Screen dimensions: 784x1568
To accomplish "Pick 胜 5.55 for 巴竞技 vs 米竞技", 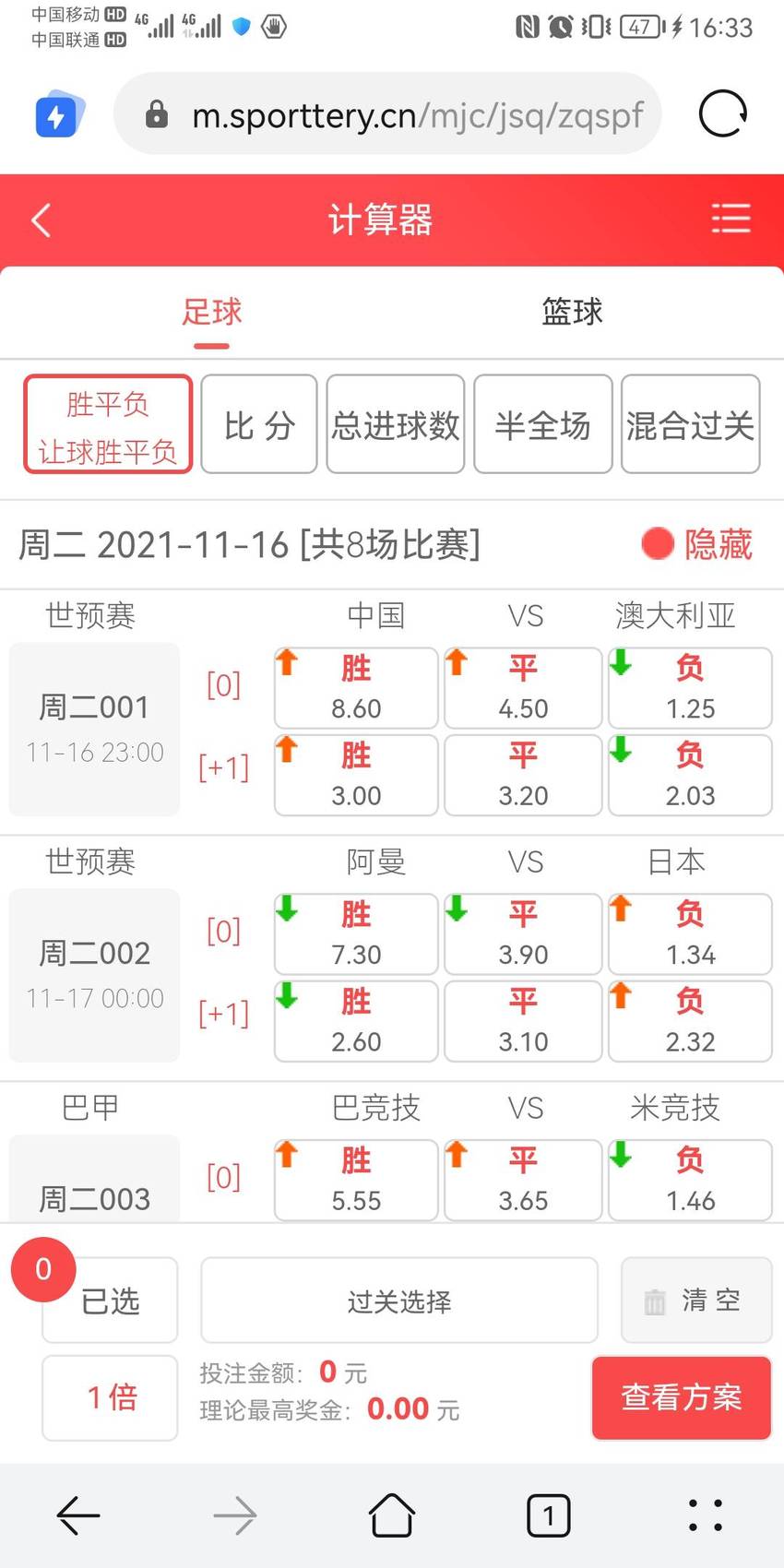I will click(356, 1181).
